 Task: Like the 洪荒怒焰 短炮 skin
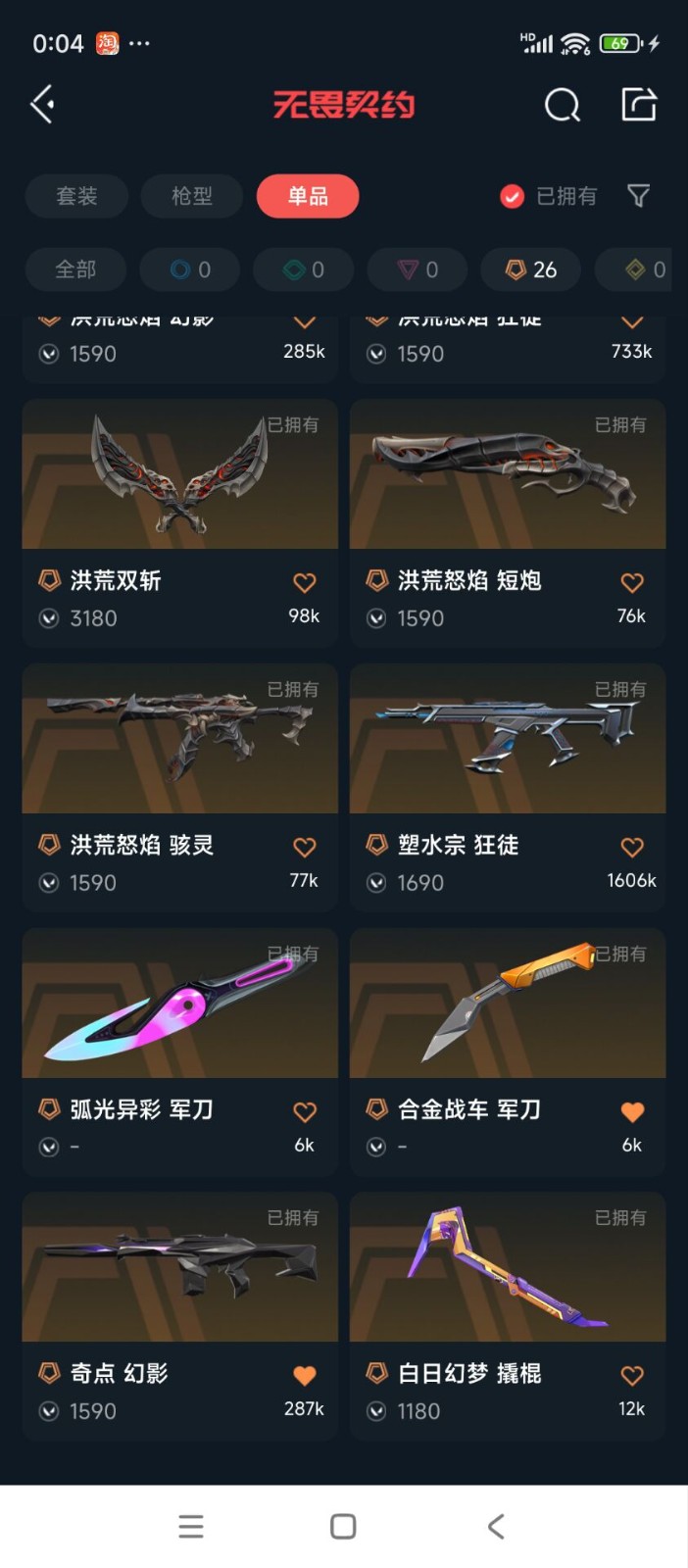(x=632, y=583)
